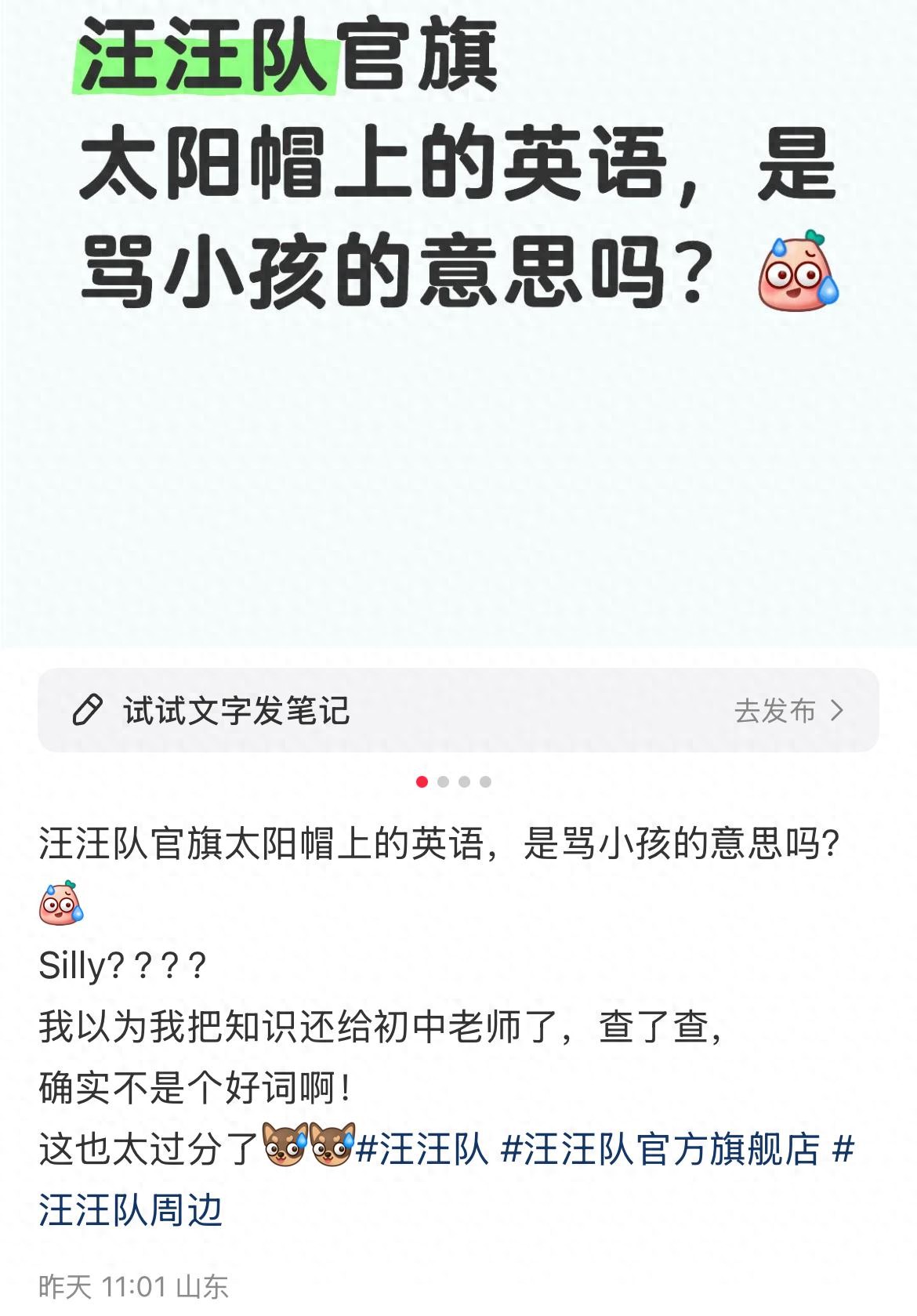Click the pencil edit icon in the note bar

pyautogui.click(x=89, y=709)
